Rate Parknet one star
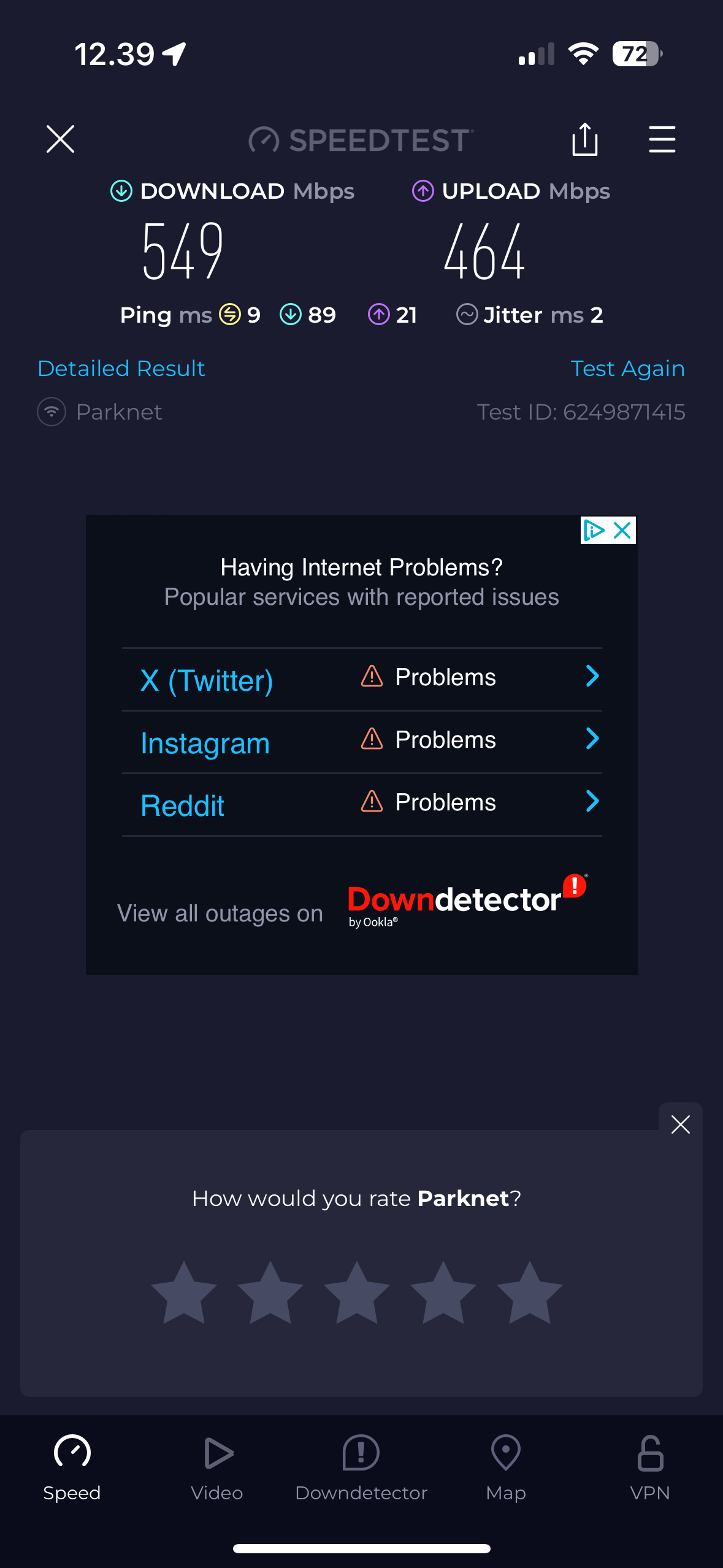723x1568 pixels. pos(184,1293)
